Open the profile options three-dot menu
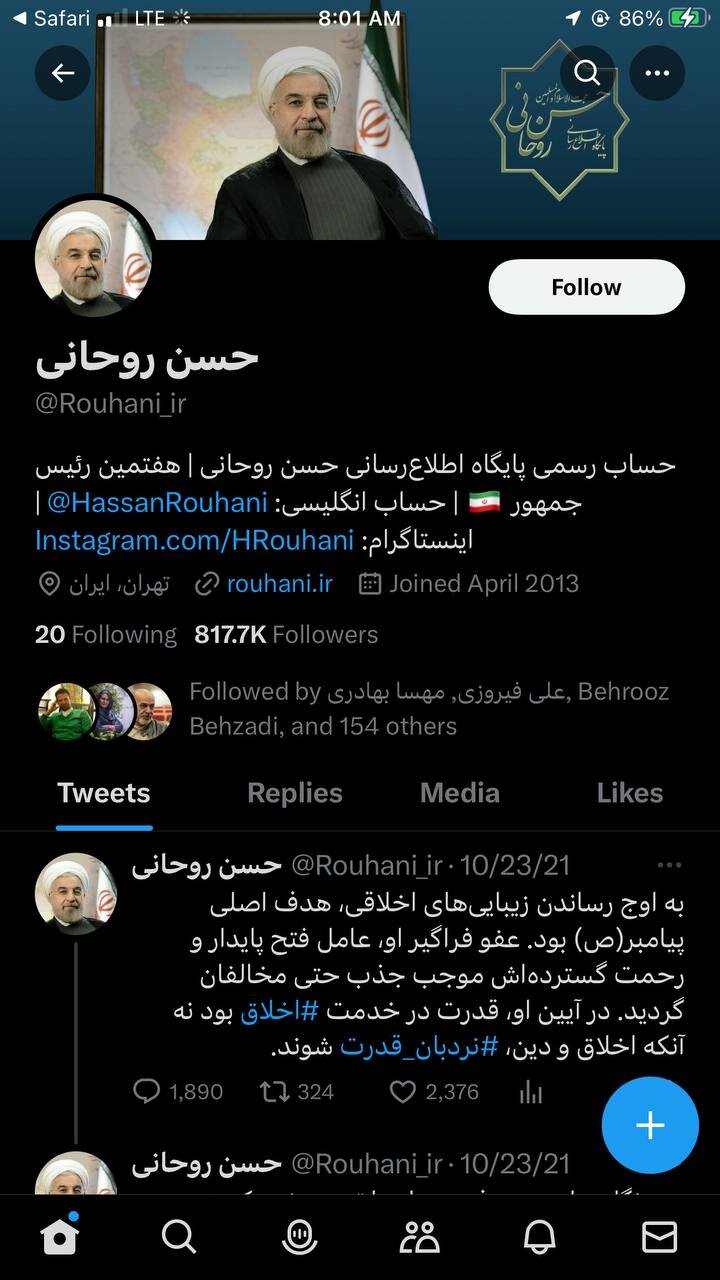Viewport: 720px width, 1280px height. (x=658, y=73)
